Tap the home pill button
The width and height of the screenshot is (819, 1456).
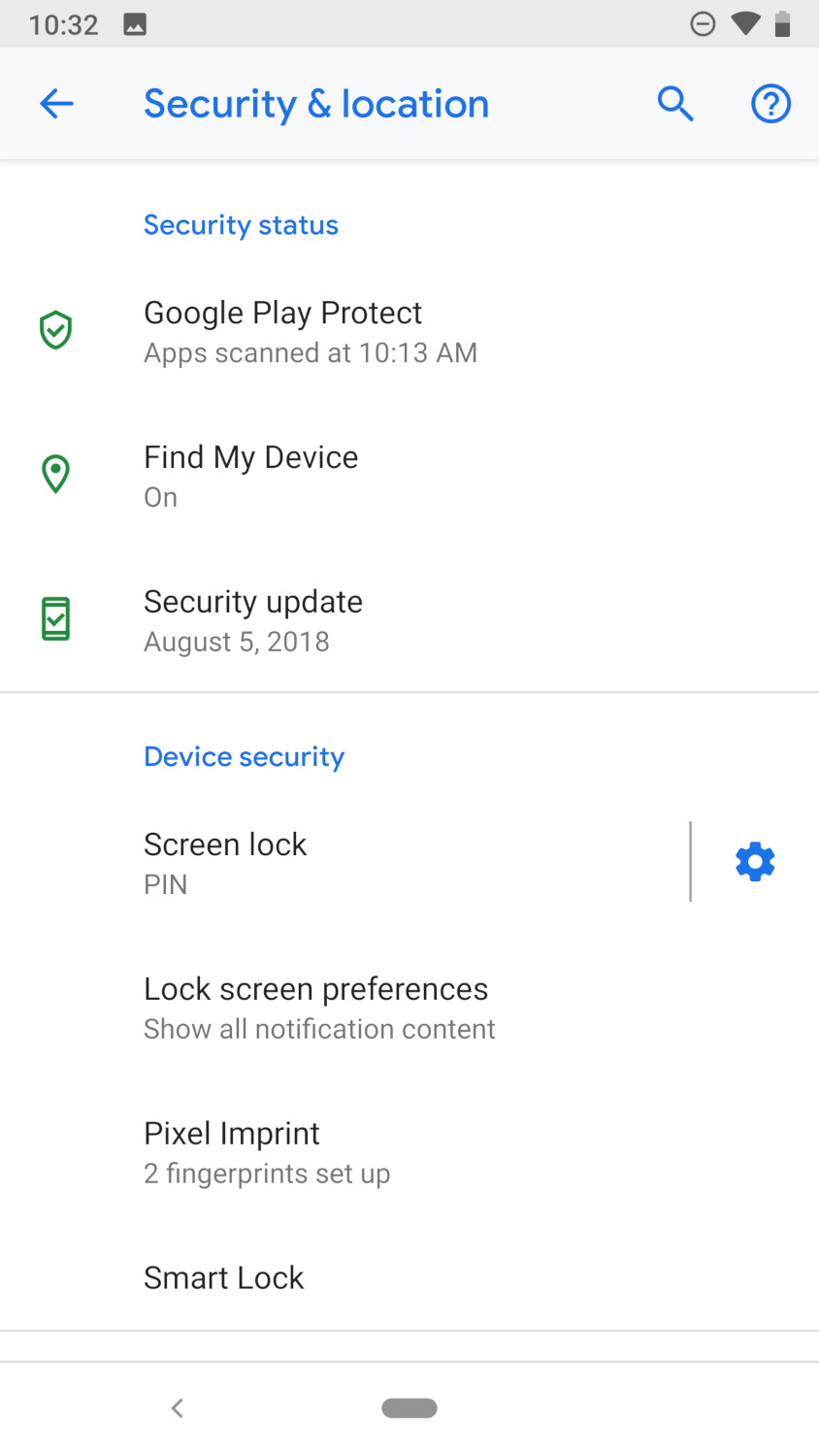409,1408
